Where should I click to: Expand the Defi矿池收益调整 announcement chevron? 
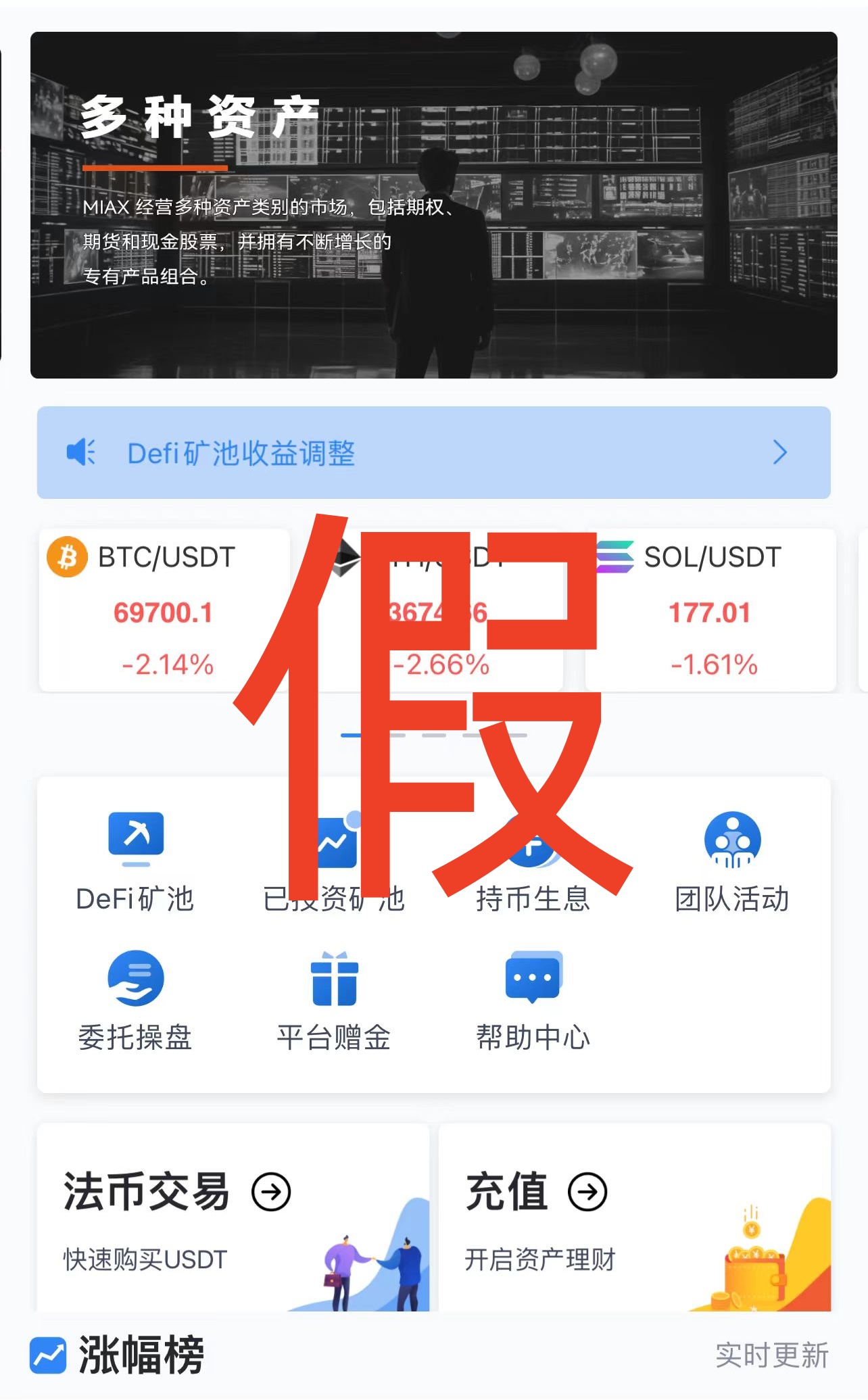(781, 452)
